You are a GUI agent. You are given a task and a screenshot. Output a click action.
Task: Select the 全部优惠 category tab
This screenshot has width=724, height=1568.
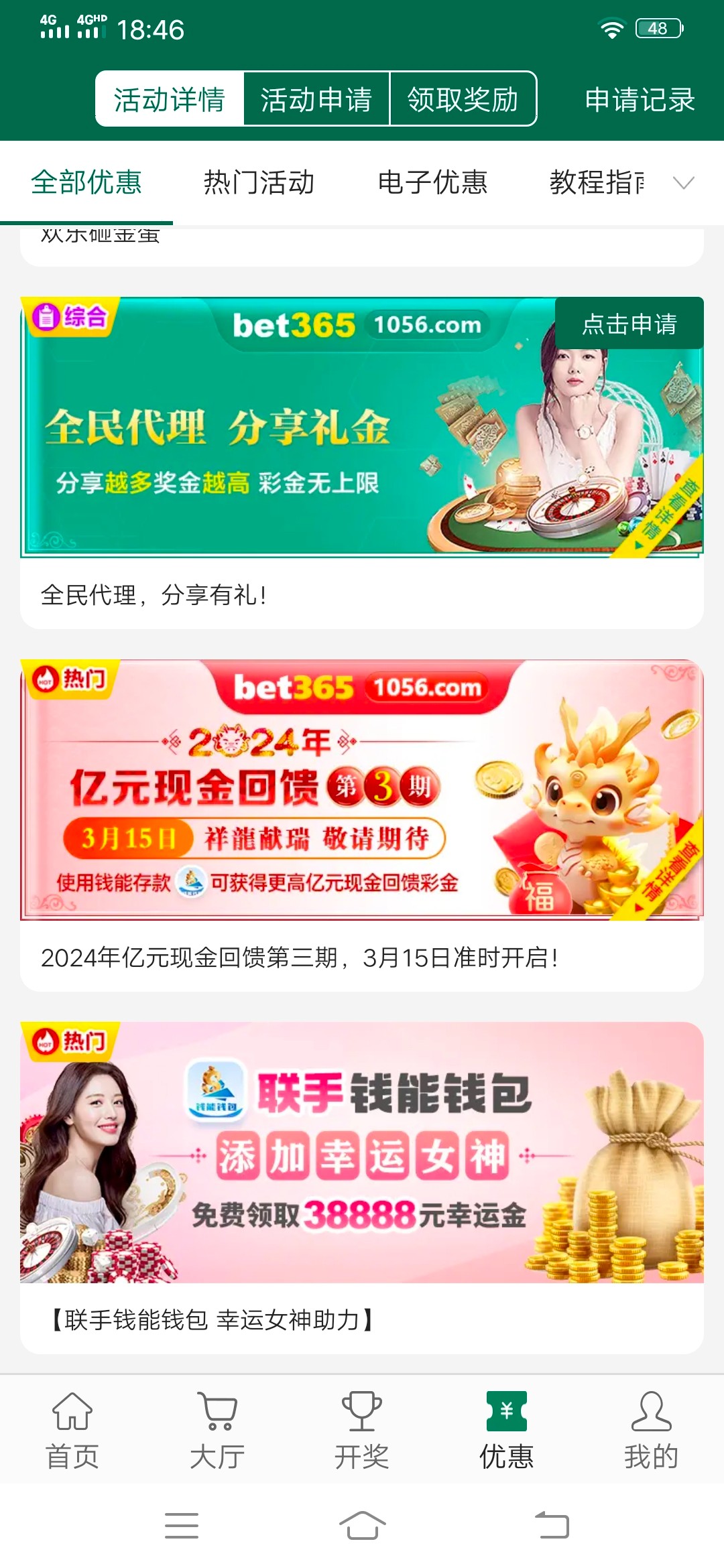point(86,182)
